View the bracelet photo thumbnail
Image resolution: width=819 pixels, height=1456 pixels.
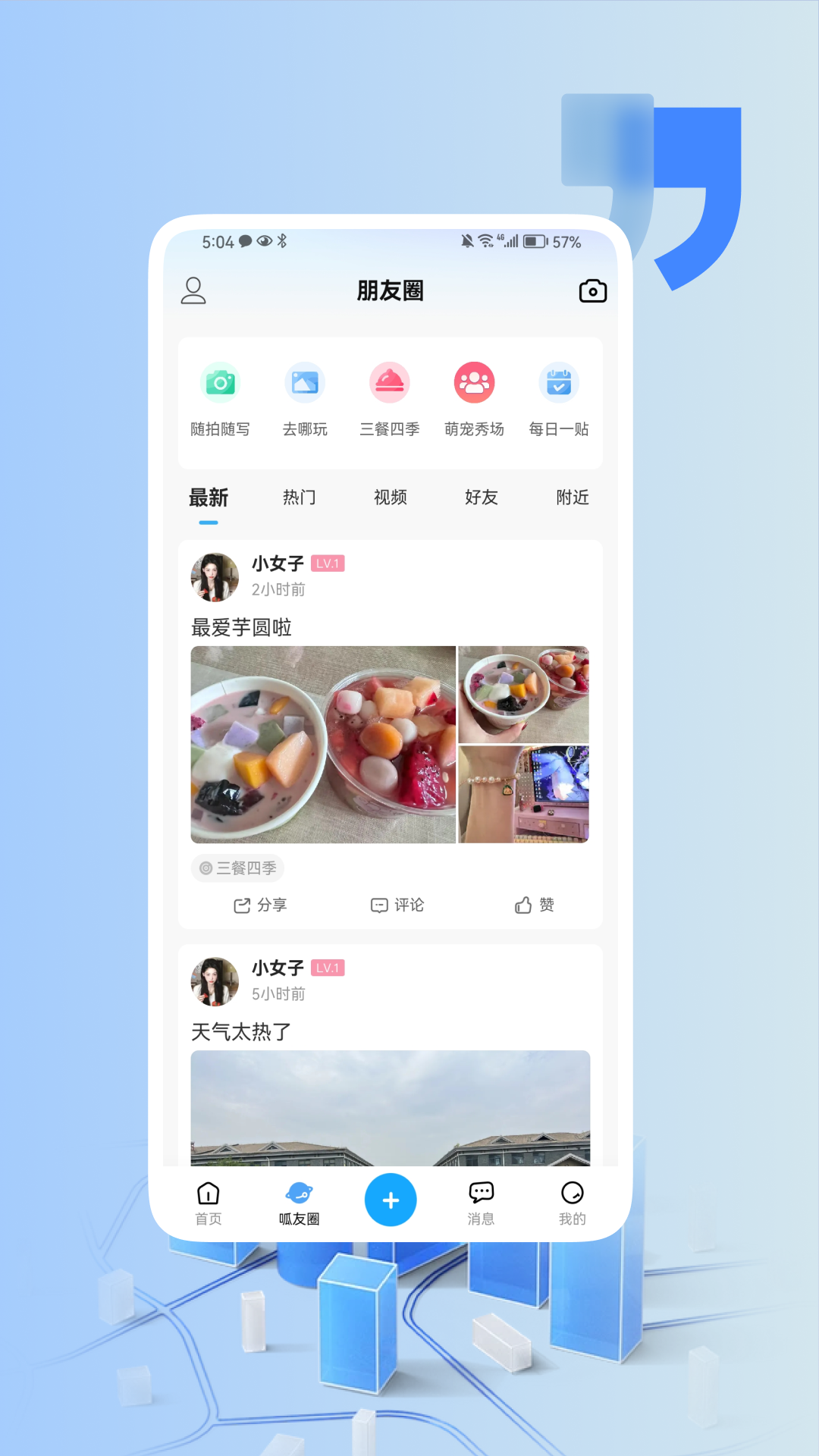pos(523,793)
